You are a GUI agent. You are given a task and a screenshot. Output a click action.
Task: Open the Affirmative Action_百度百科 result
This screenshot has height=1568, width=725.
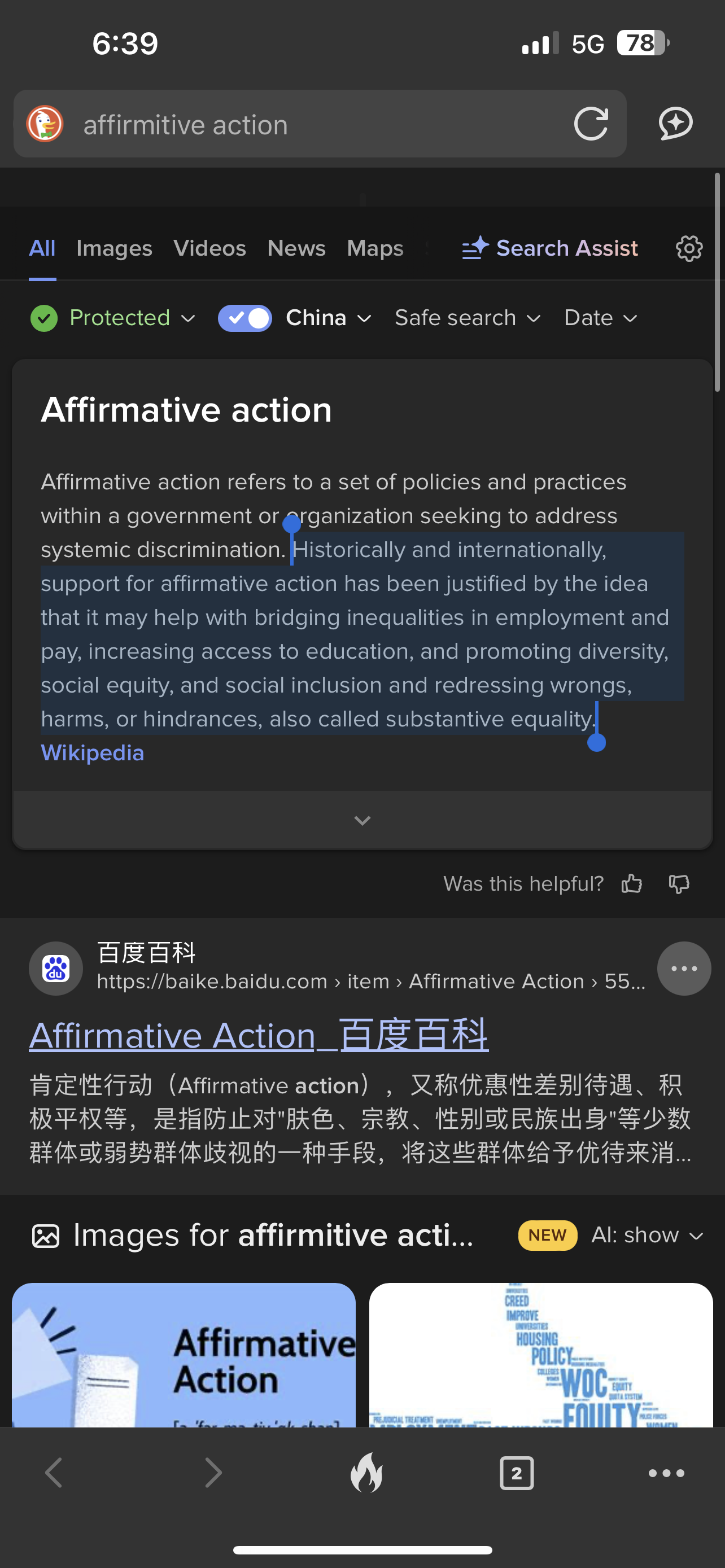point(259,1035)
